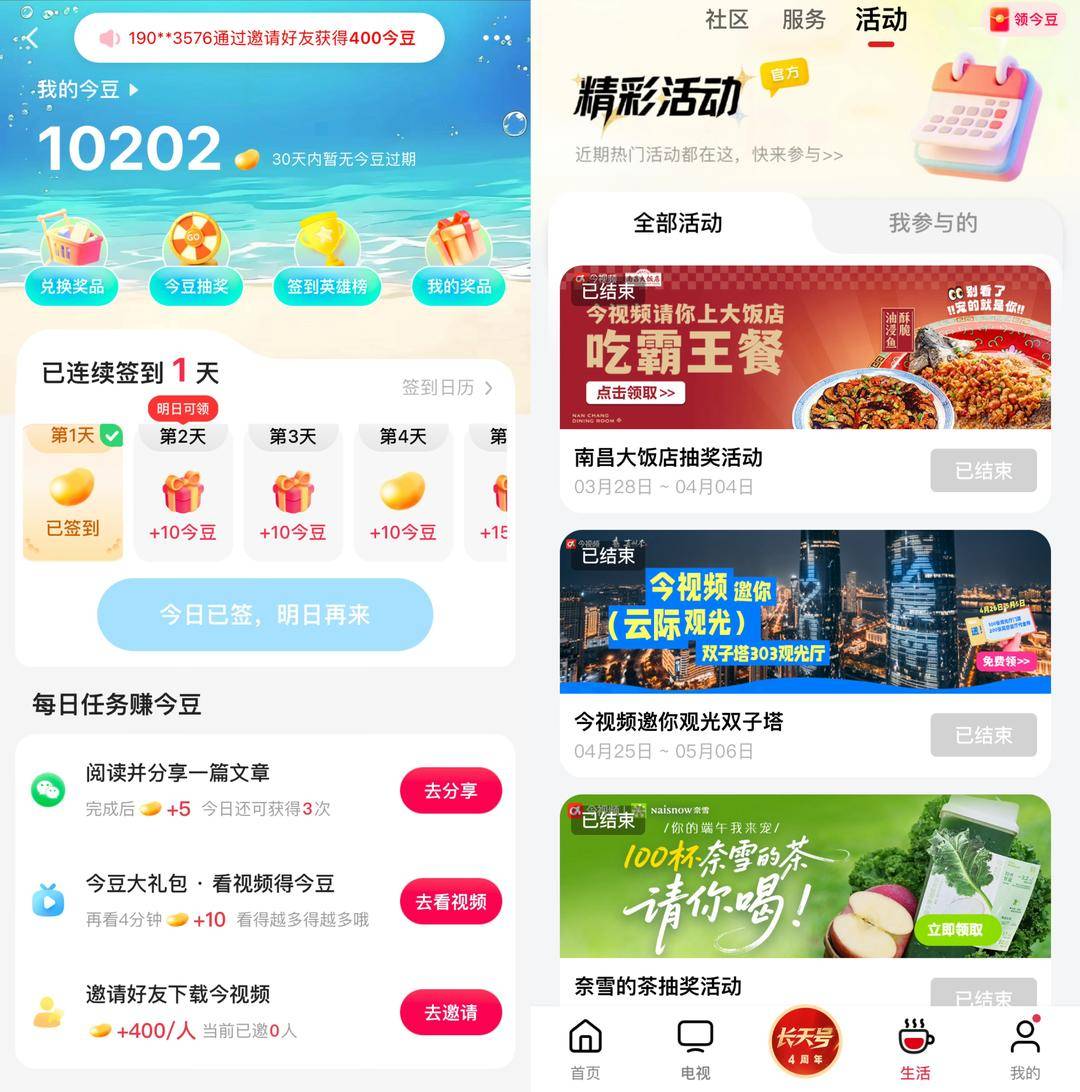Switch to the 社区 top tab
The width and height of the screenshot is (1080, 1092).
726,20
